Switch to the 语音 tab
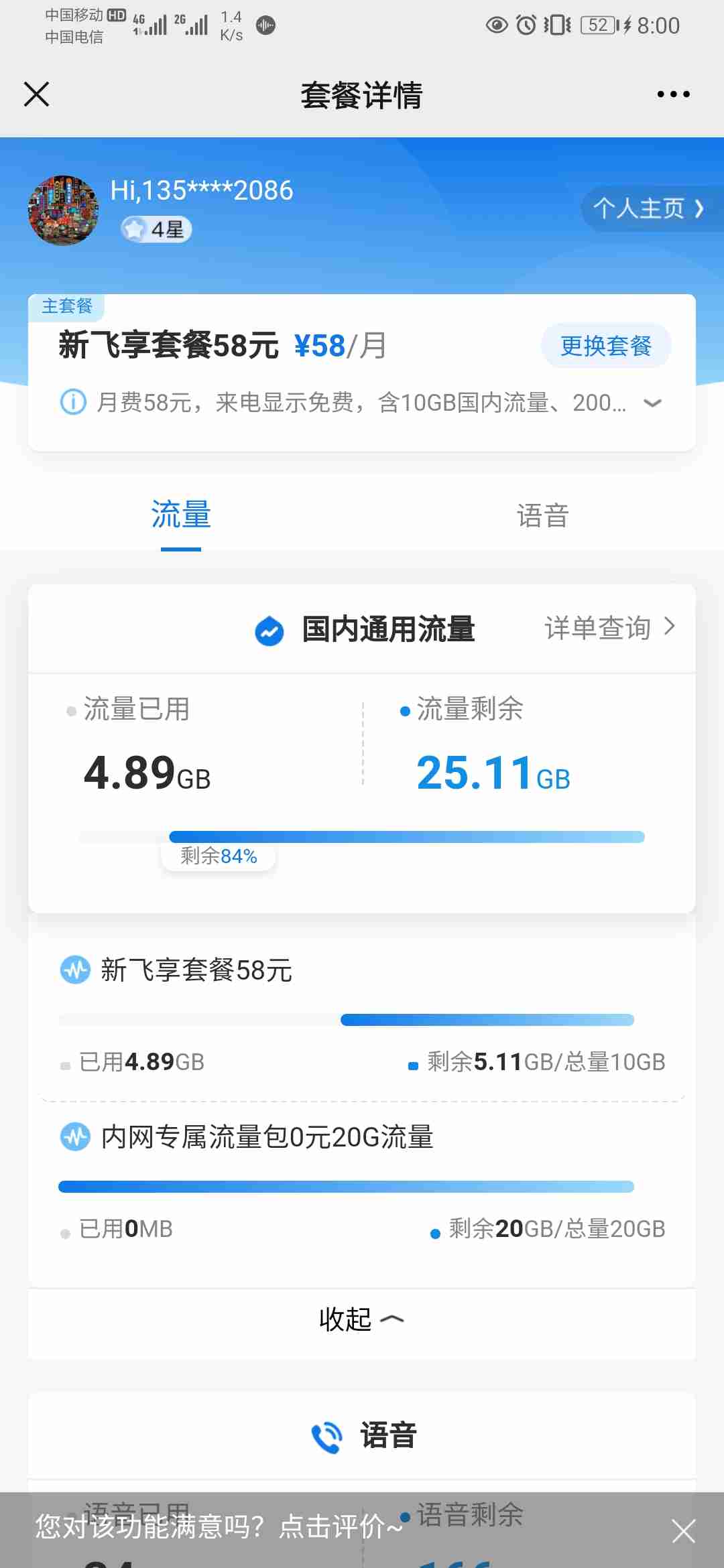The height and width of the screenshot is (1568, 724). coord(542,516)
